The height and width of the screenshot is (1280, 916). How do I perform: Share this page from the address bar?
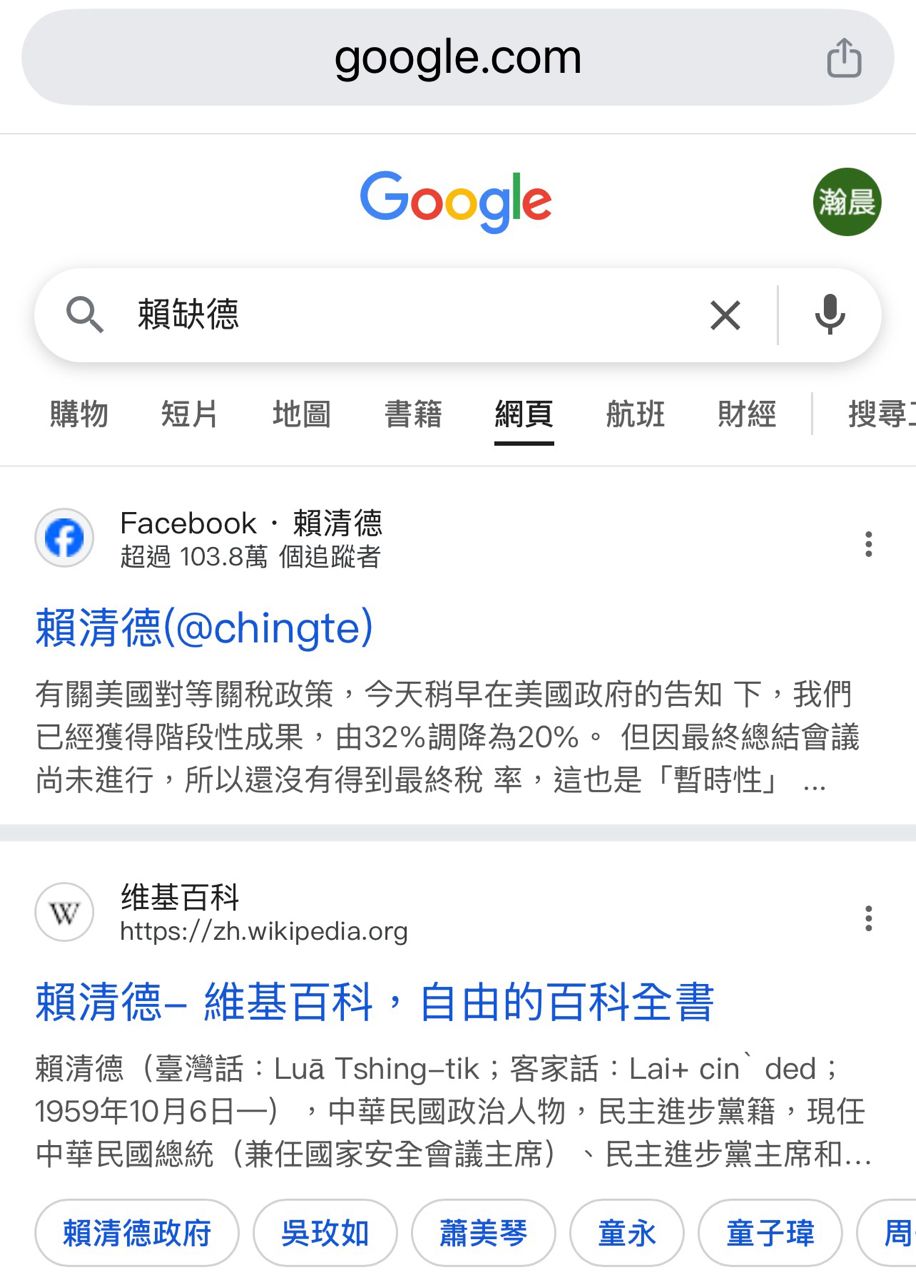pos(844,58)
